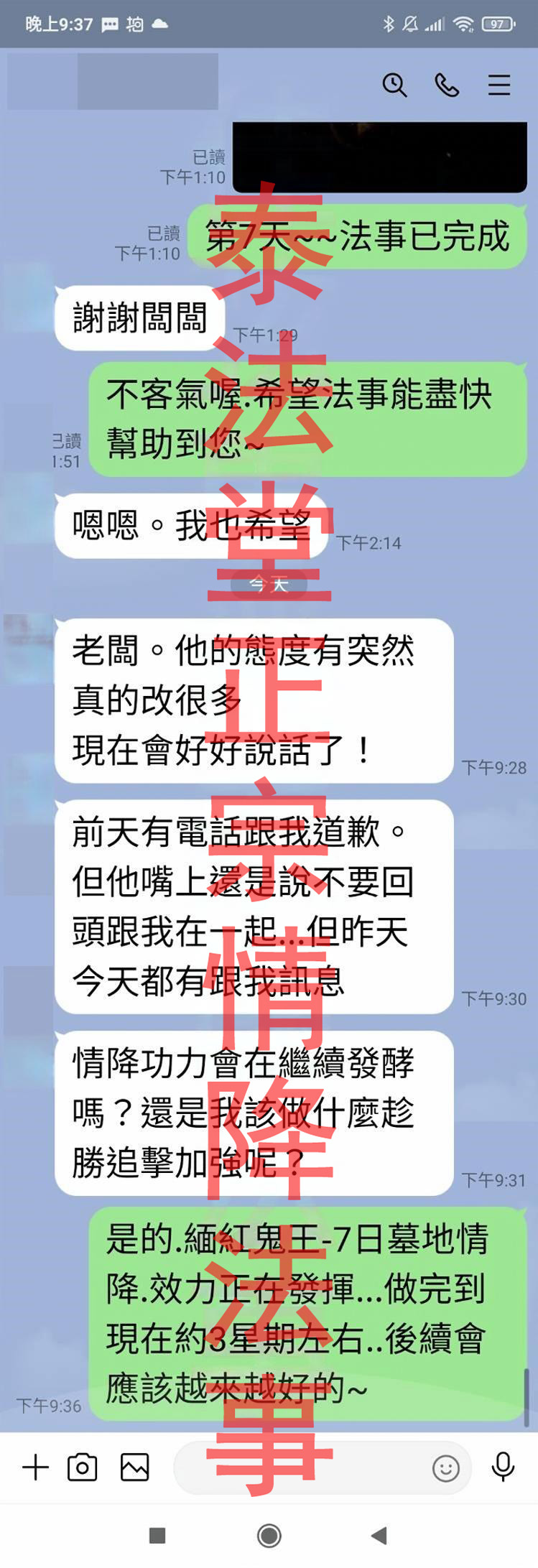The width and height of the screenshot is (538, 1568).
Task: Launch the camera from the chat bar
Action: (x=82, y=1467)
